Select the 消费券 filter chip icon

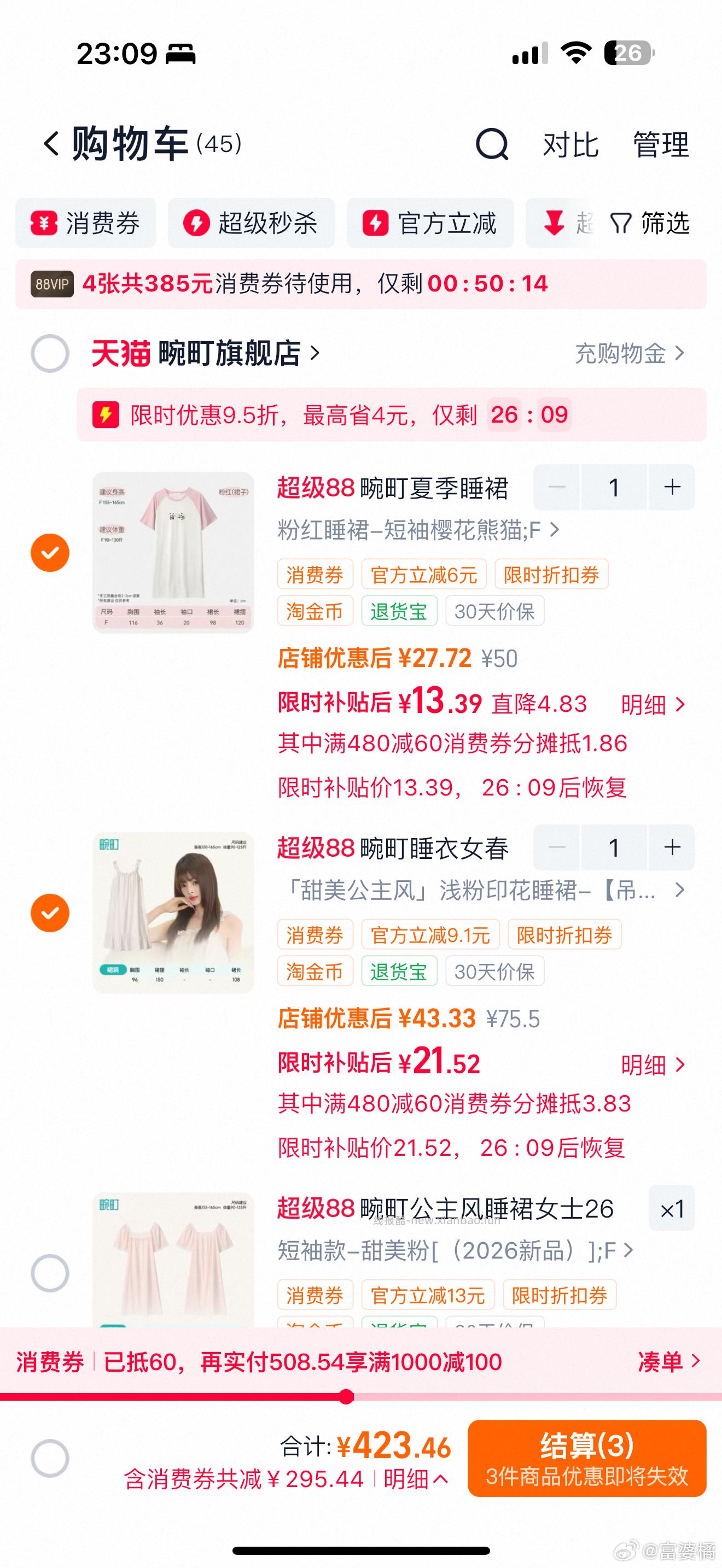(x=43, y=224)
